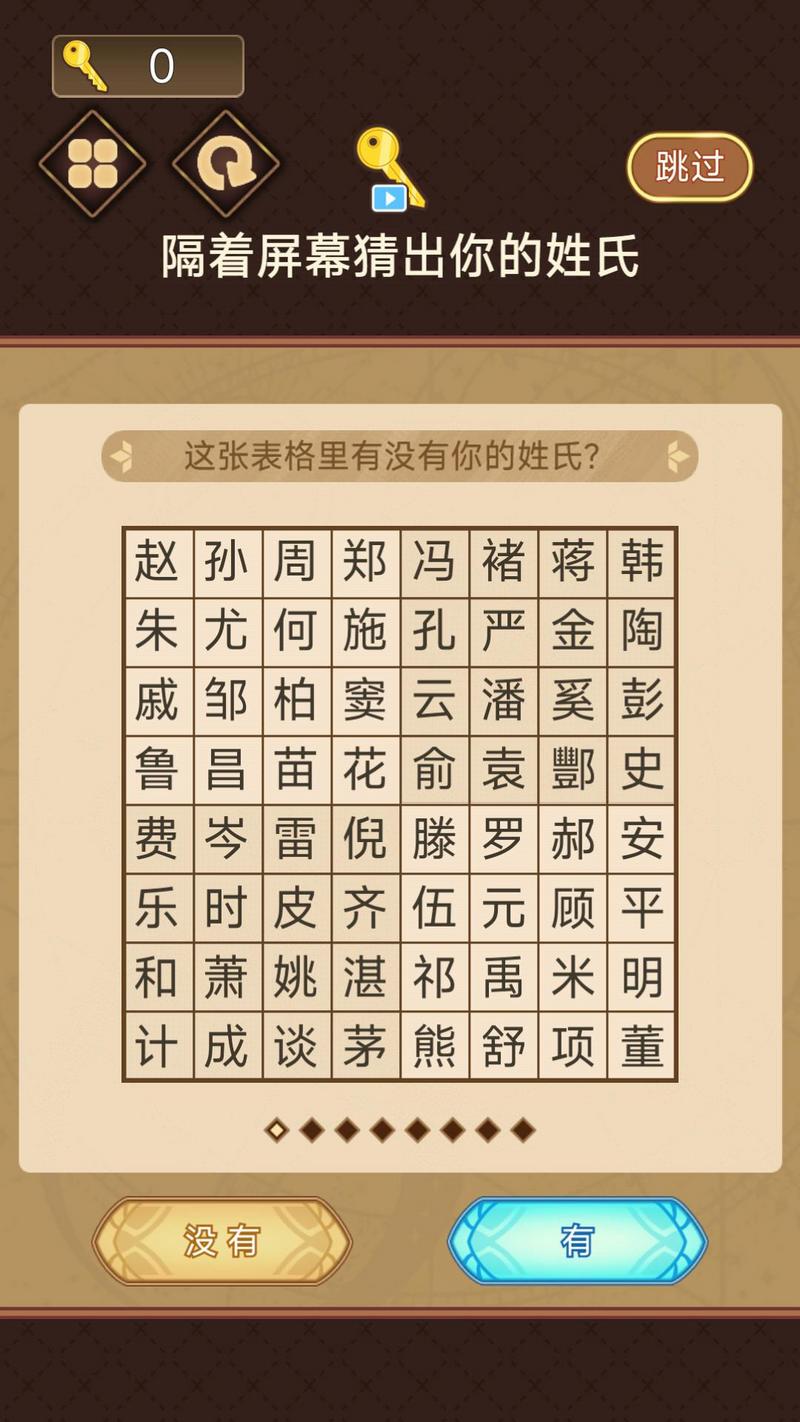Click the left diamond ornament beside the question
The image size is (800, 1422).
(x=124, y=456)
